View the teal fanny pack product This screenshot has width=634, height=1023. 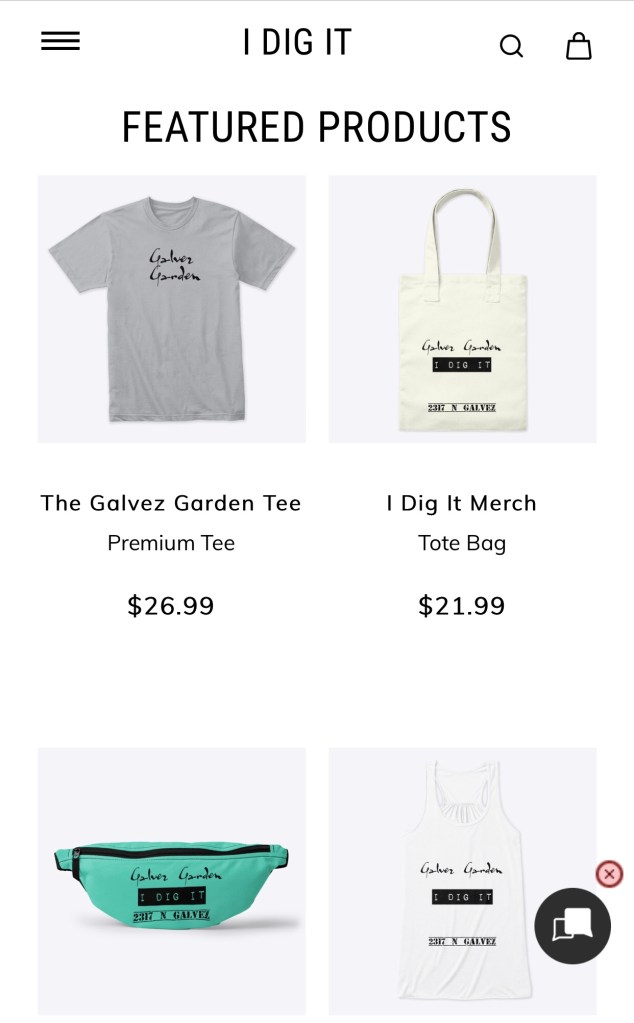(171, 880)
